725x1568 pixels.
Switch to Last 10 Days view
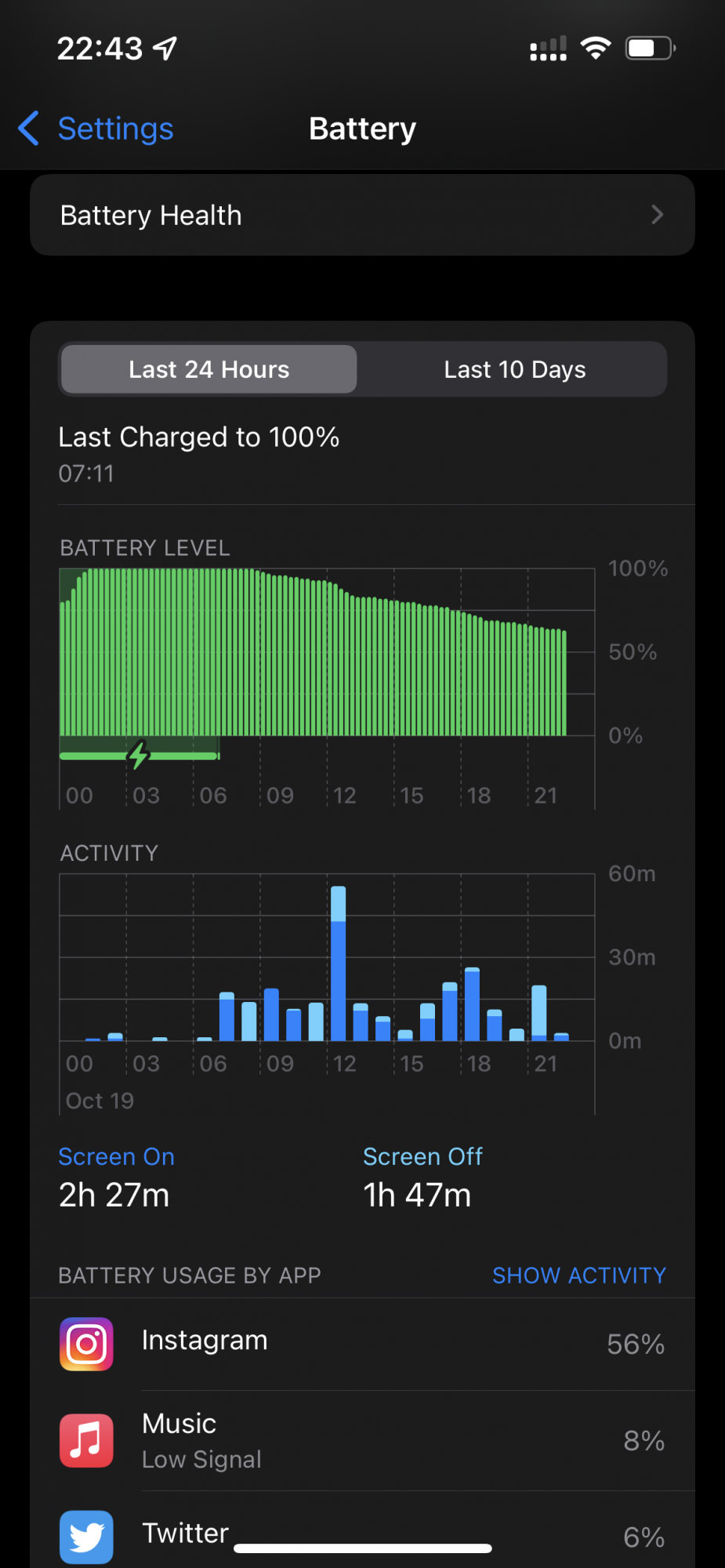514,369
